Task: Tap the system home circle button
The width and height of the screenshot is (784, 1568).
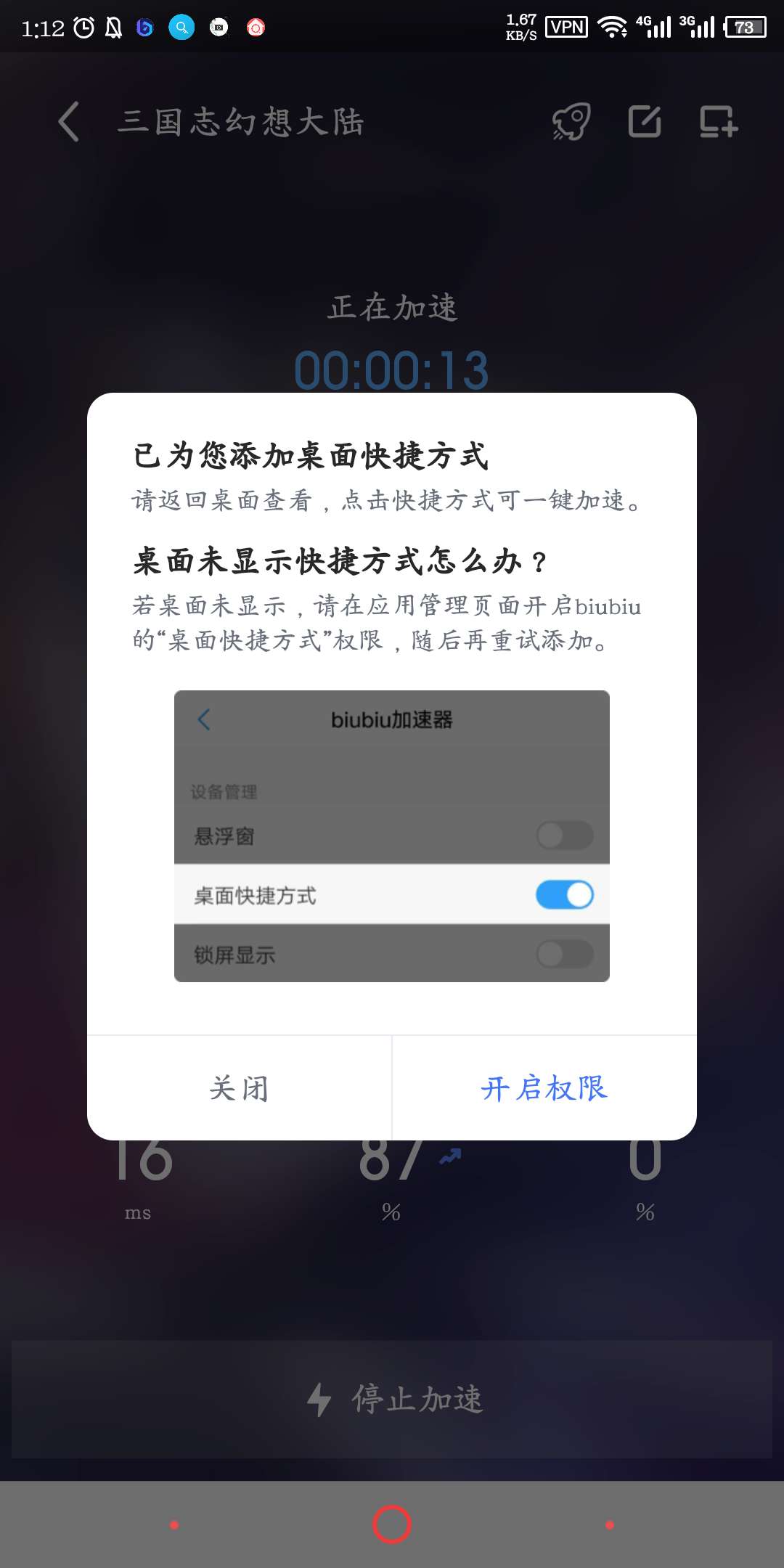Action: coord(392,1524)
